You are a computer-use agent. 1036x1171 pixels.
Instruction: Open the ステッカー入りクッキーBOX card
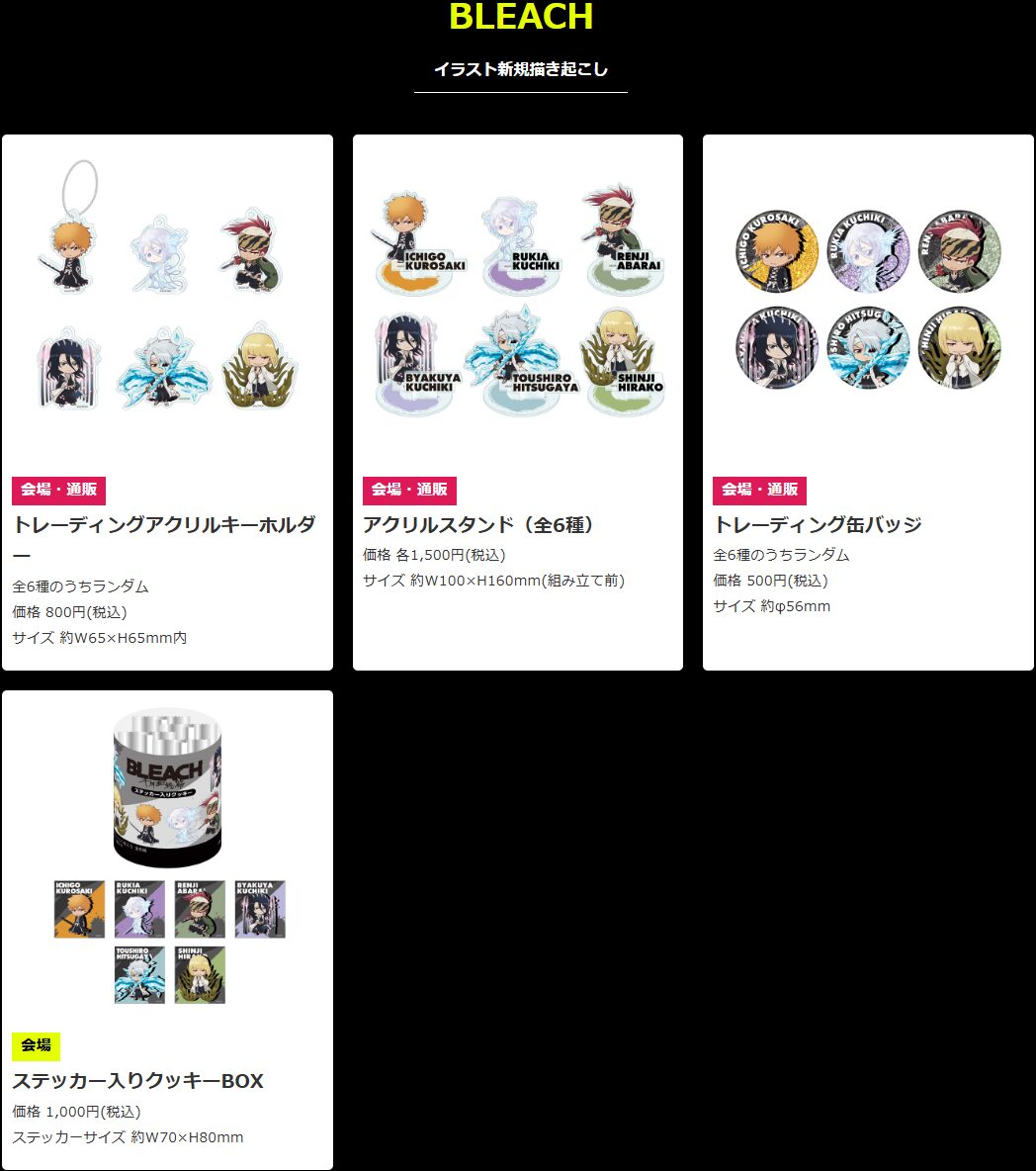click(167, 930)
